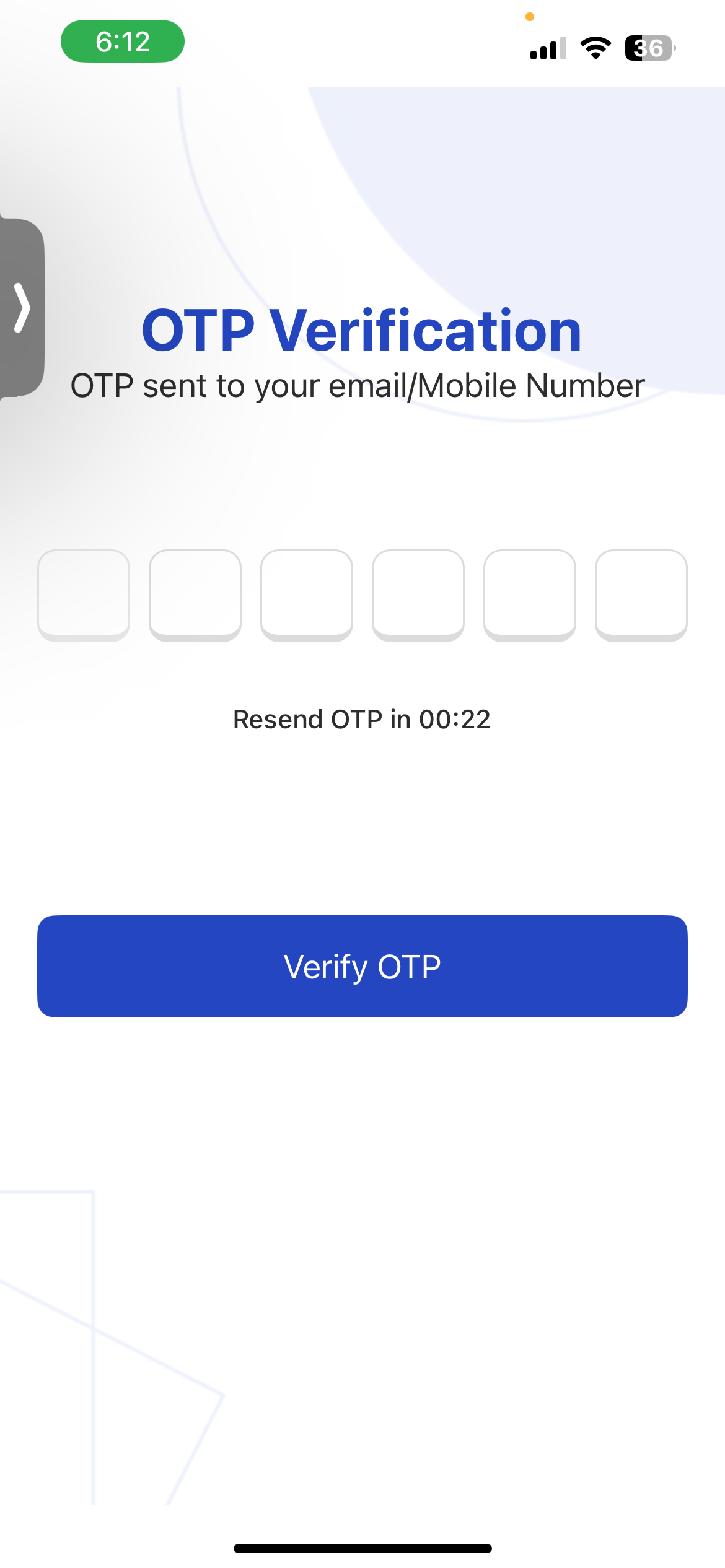Tap the Verify OTP button

362,966
